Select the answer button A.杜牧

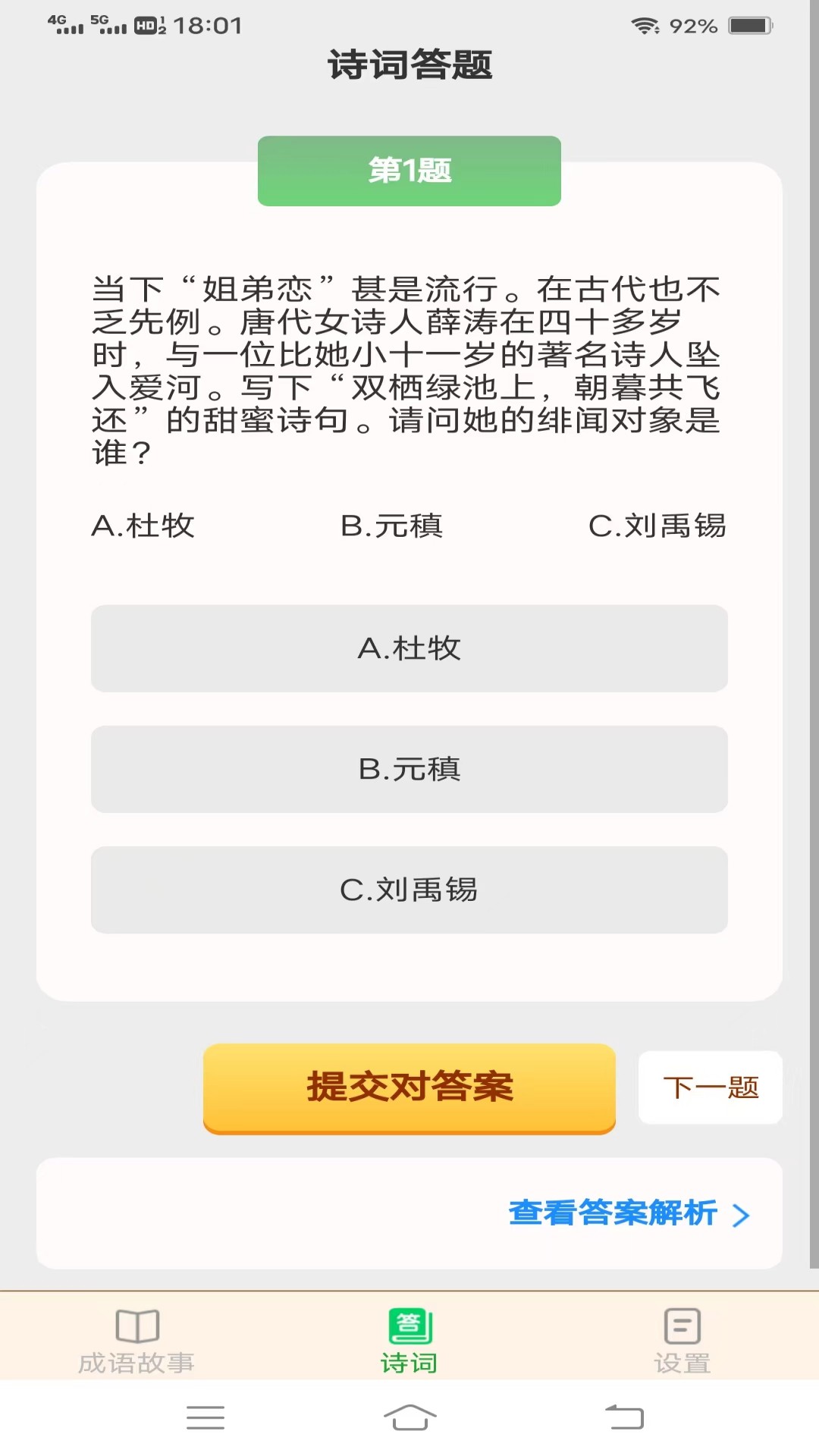click(x=409, y=648)
